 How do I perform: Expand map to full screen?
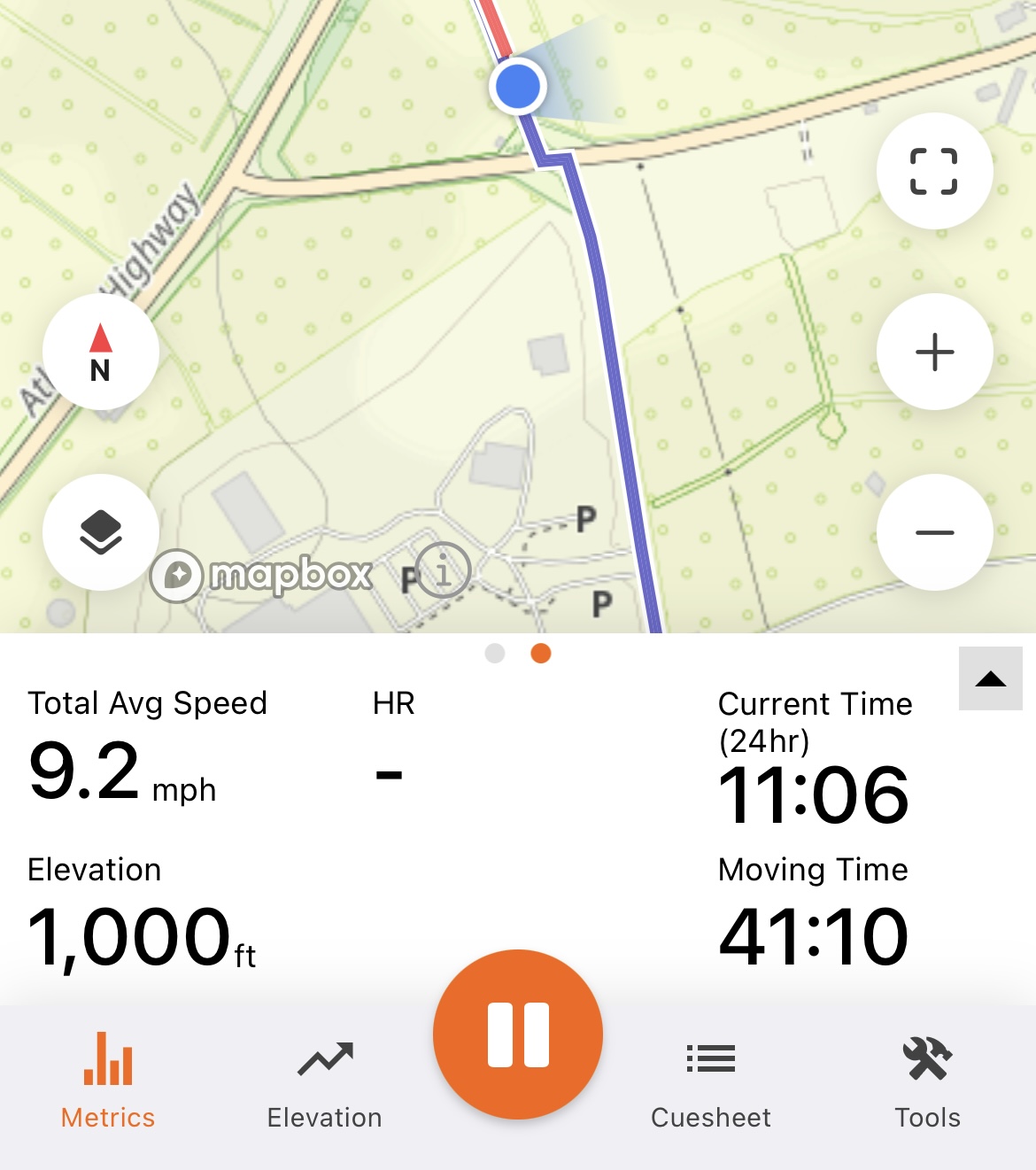tap(934, 171)
